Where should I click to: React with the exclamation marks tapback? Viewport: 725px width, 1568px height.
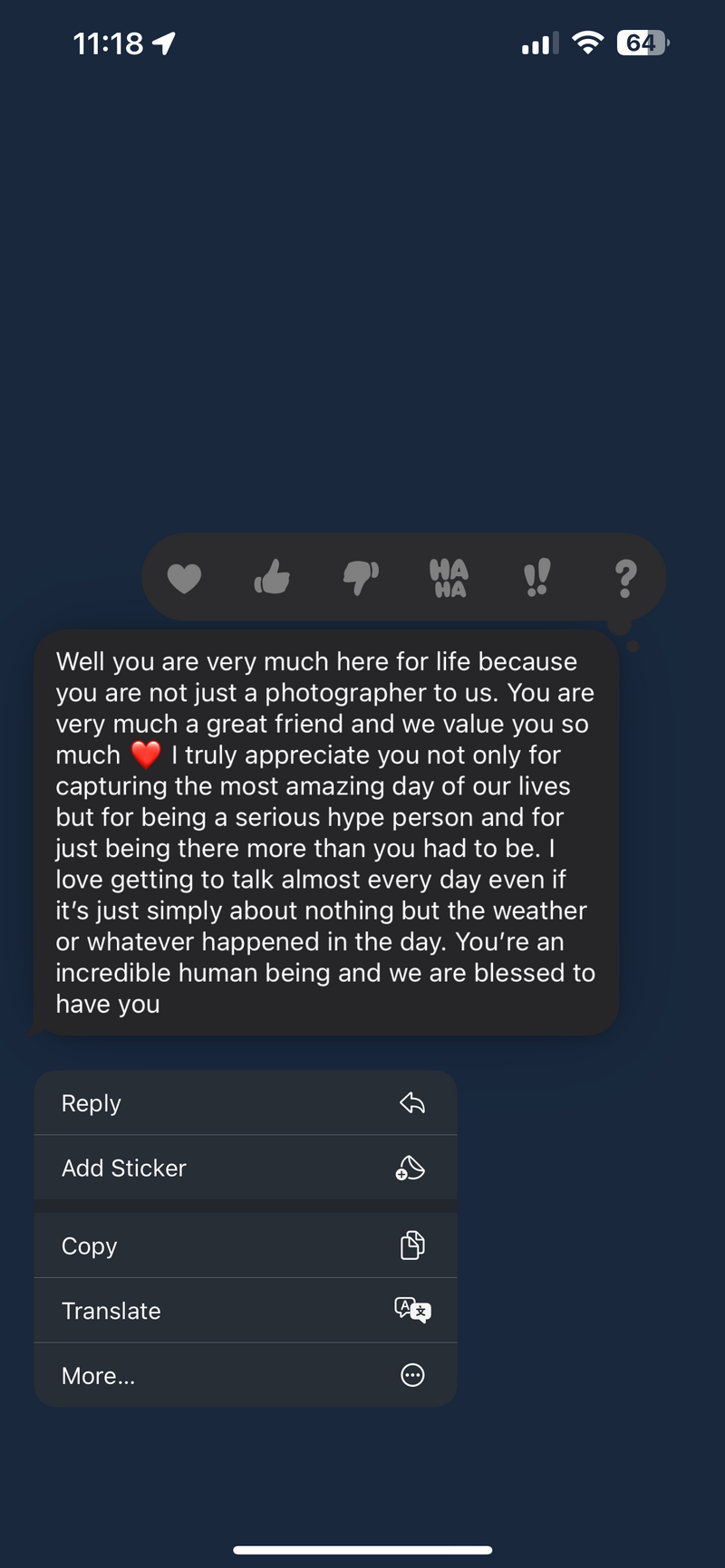tap(536, 577)
